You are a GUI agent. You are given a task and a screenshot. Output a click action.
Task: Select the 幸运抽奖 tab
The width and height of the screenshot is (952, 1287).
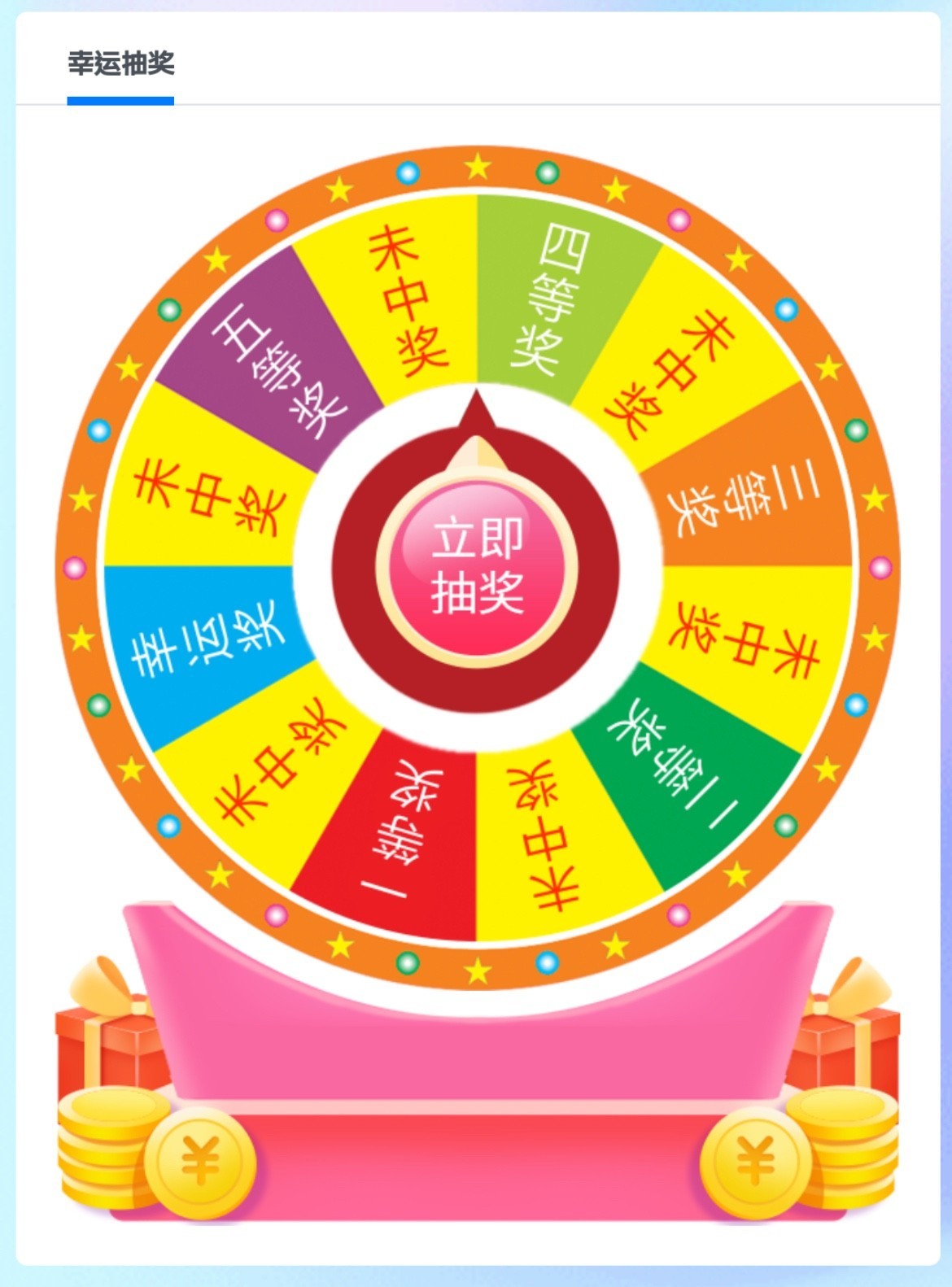(x=120, y=63)
